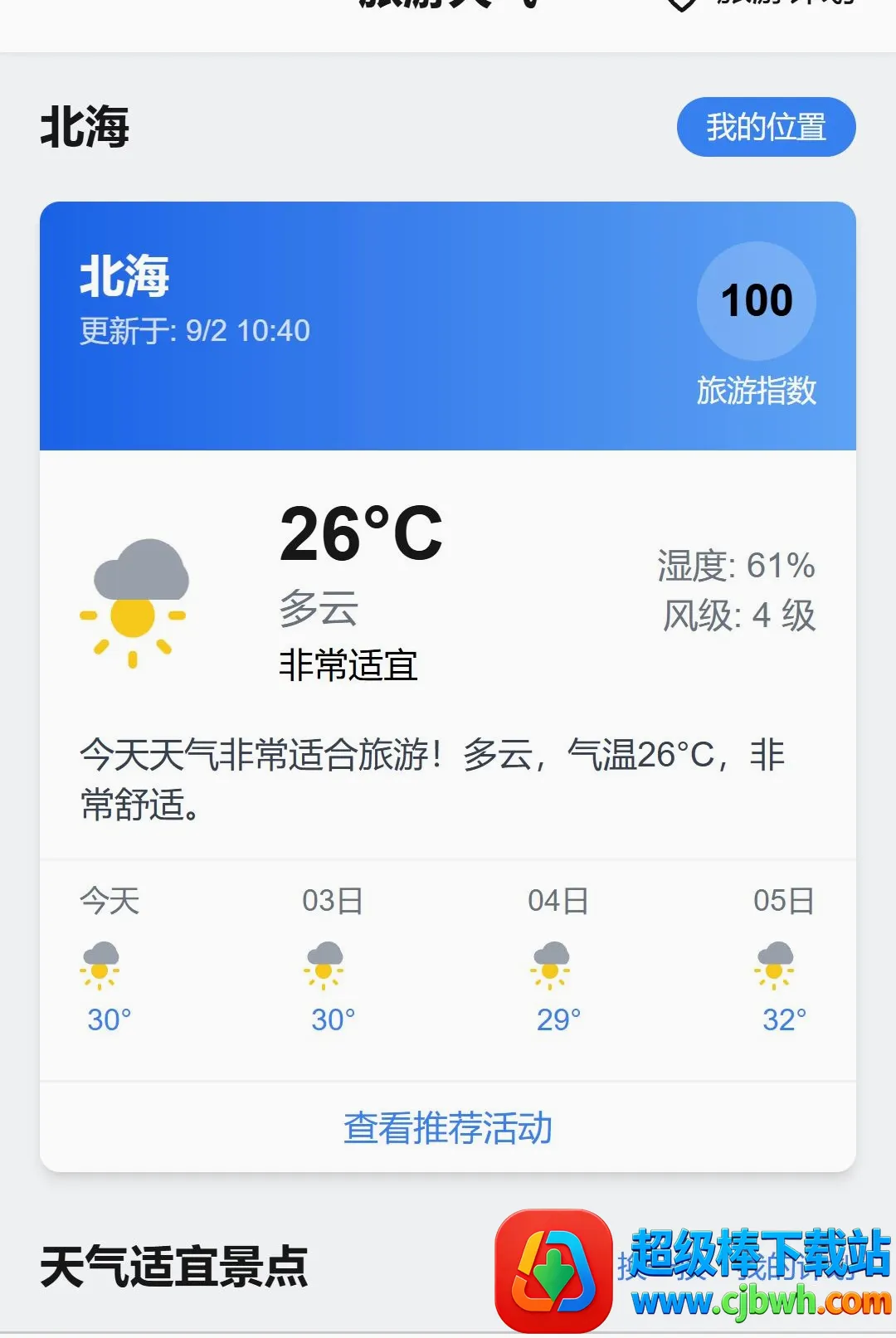The width and height of the screenshot is (896, 1338).
Task: Open the 查看推荐活动 link
Action: point(448,1127)
